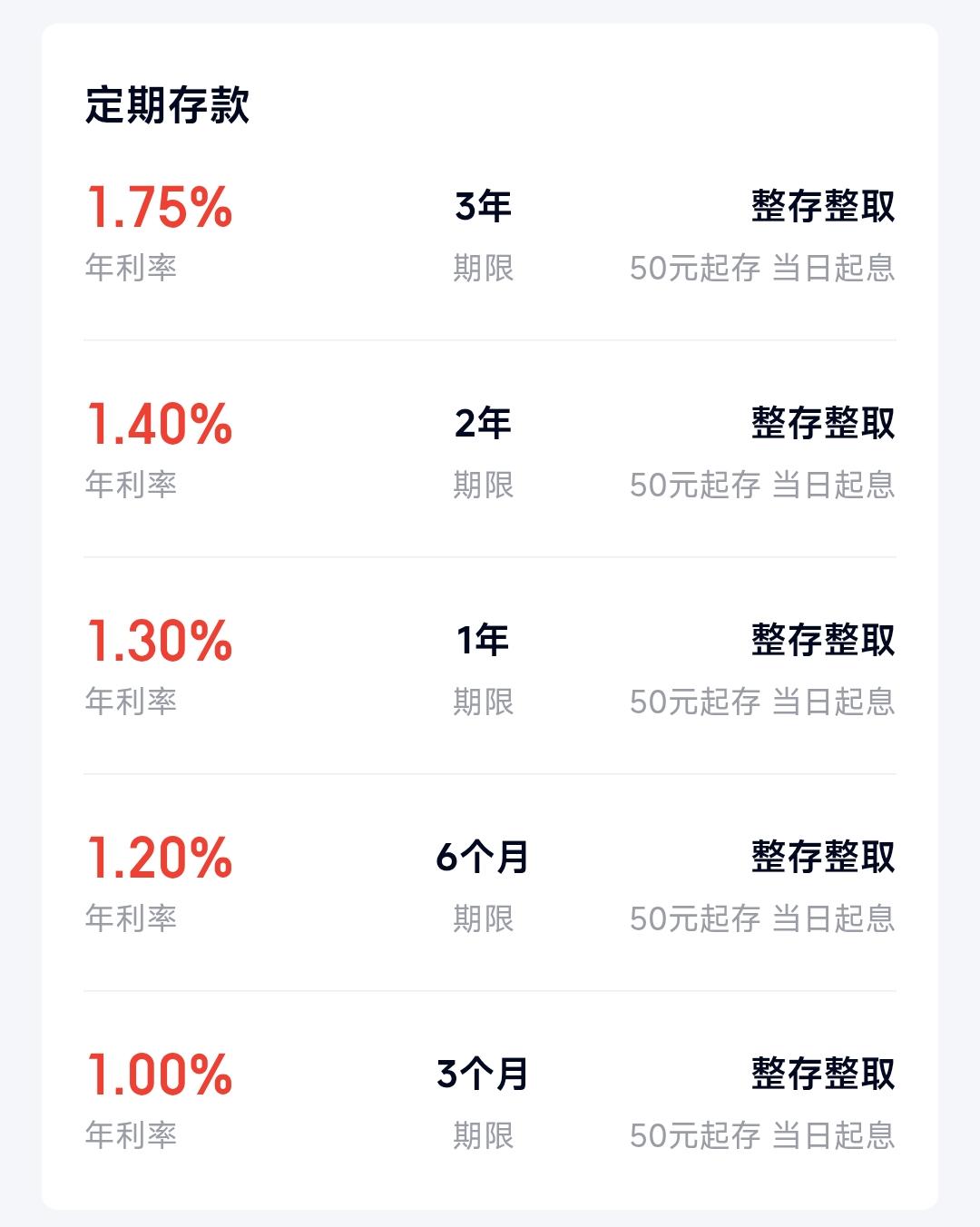980x1227 pixels.
Task: Select the 2年 1.40% fixed deposit
Action: [490, 451]
